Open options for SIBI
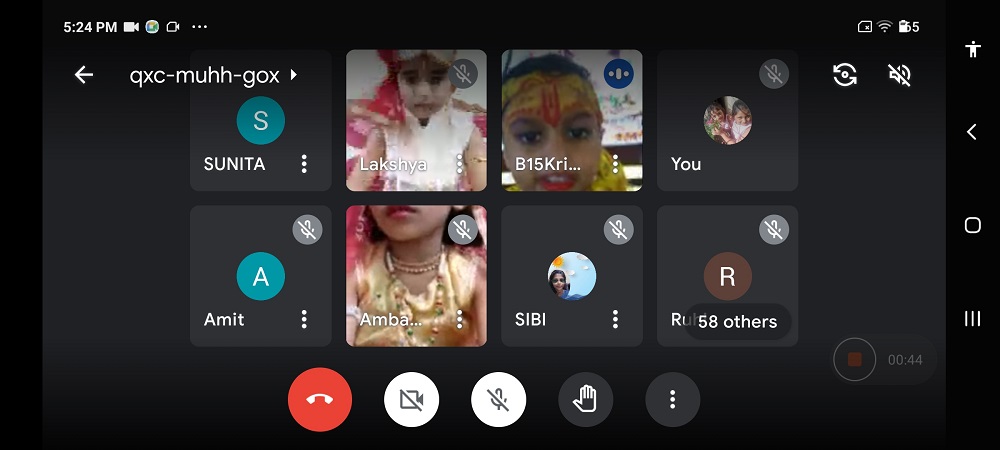The image size is (1000, 450). pos(615,320)
